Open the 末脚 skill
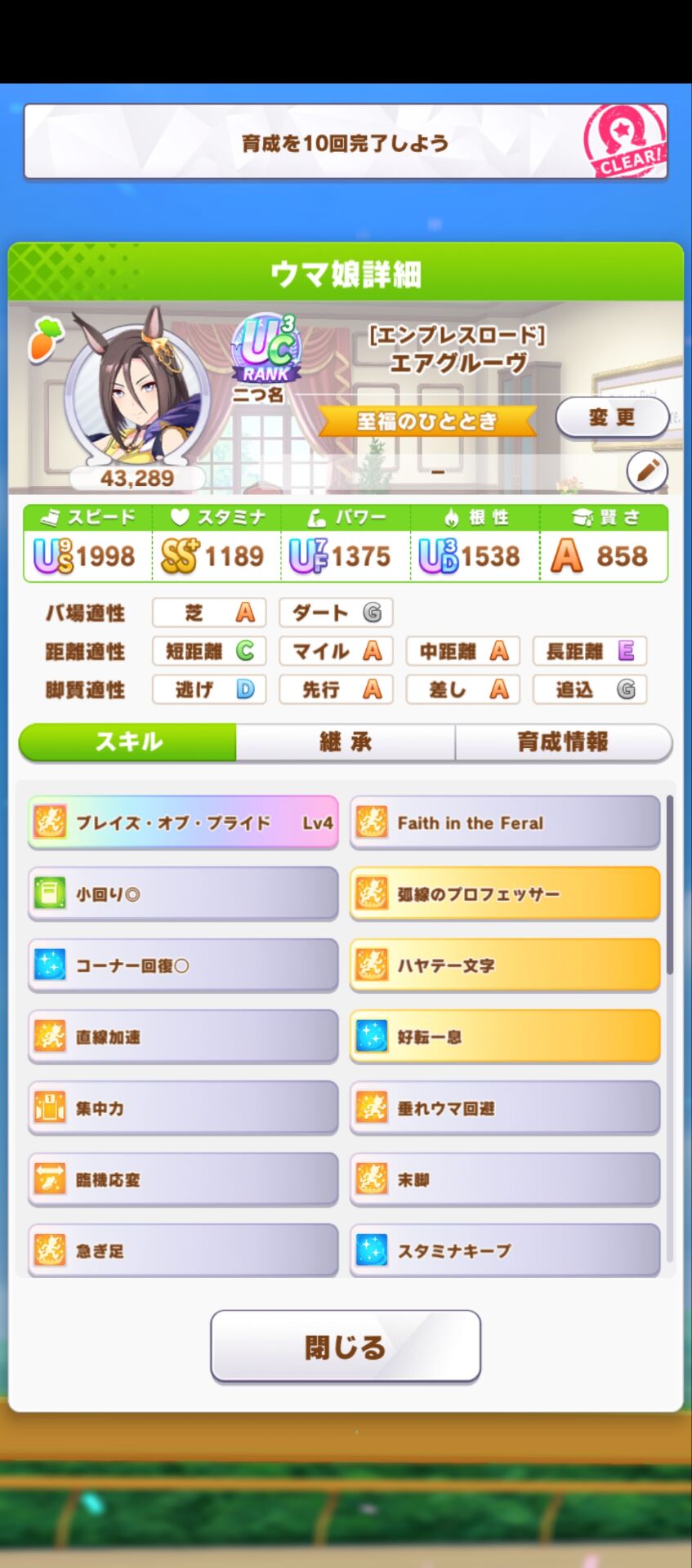Screen dimensions: 692x1568 [504, 1180]
